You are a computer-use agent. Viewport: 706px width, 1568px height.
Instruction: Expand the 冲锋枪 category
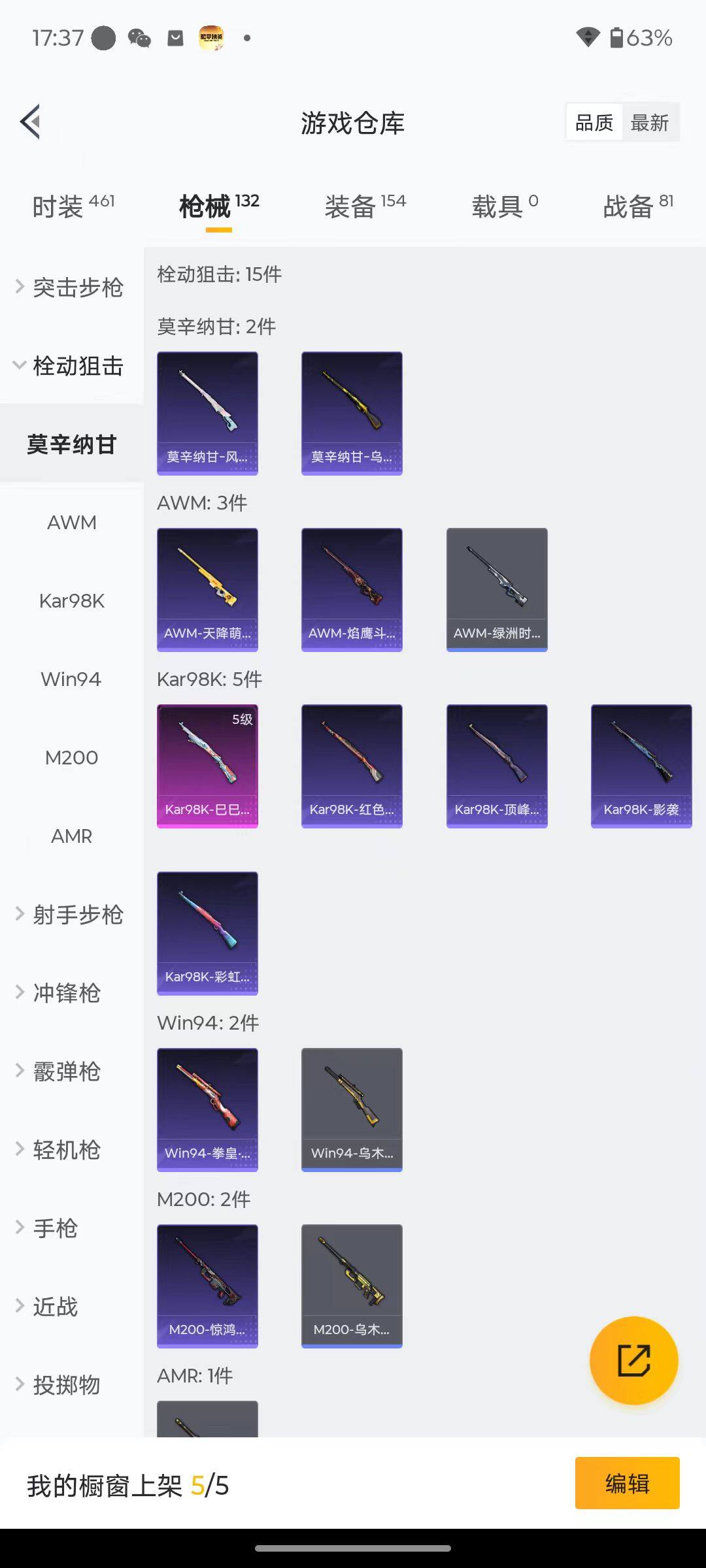59,992
